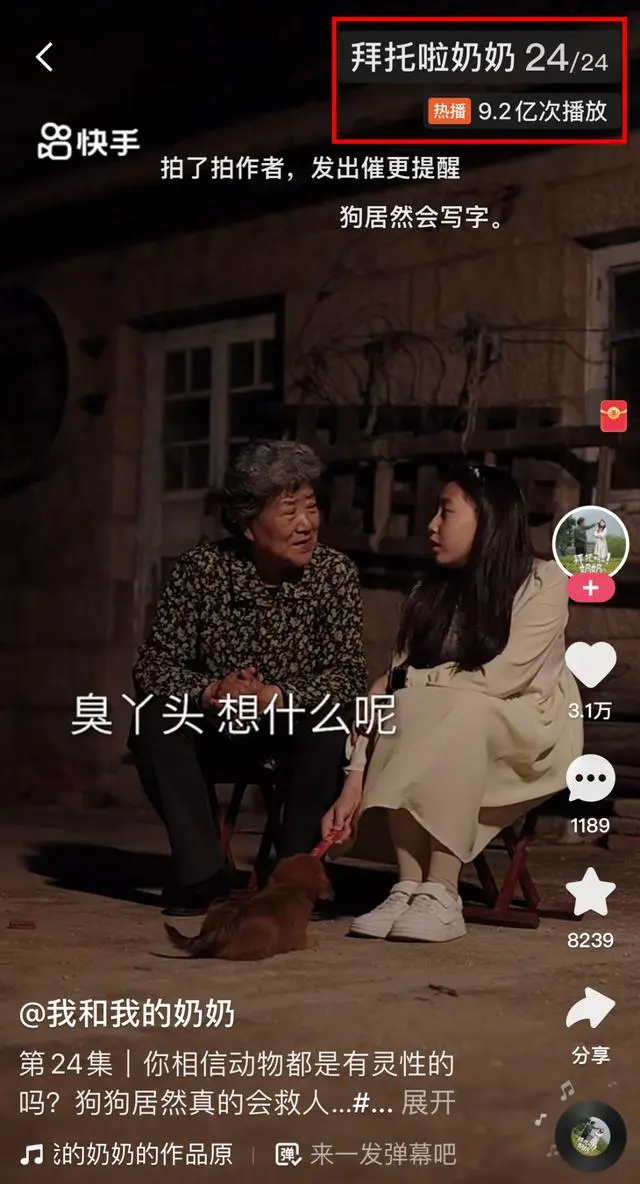
Task: Open the 拜托啦奶奶 episode list
Action: [x=478, y=59]
